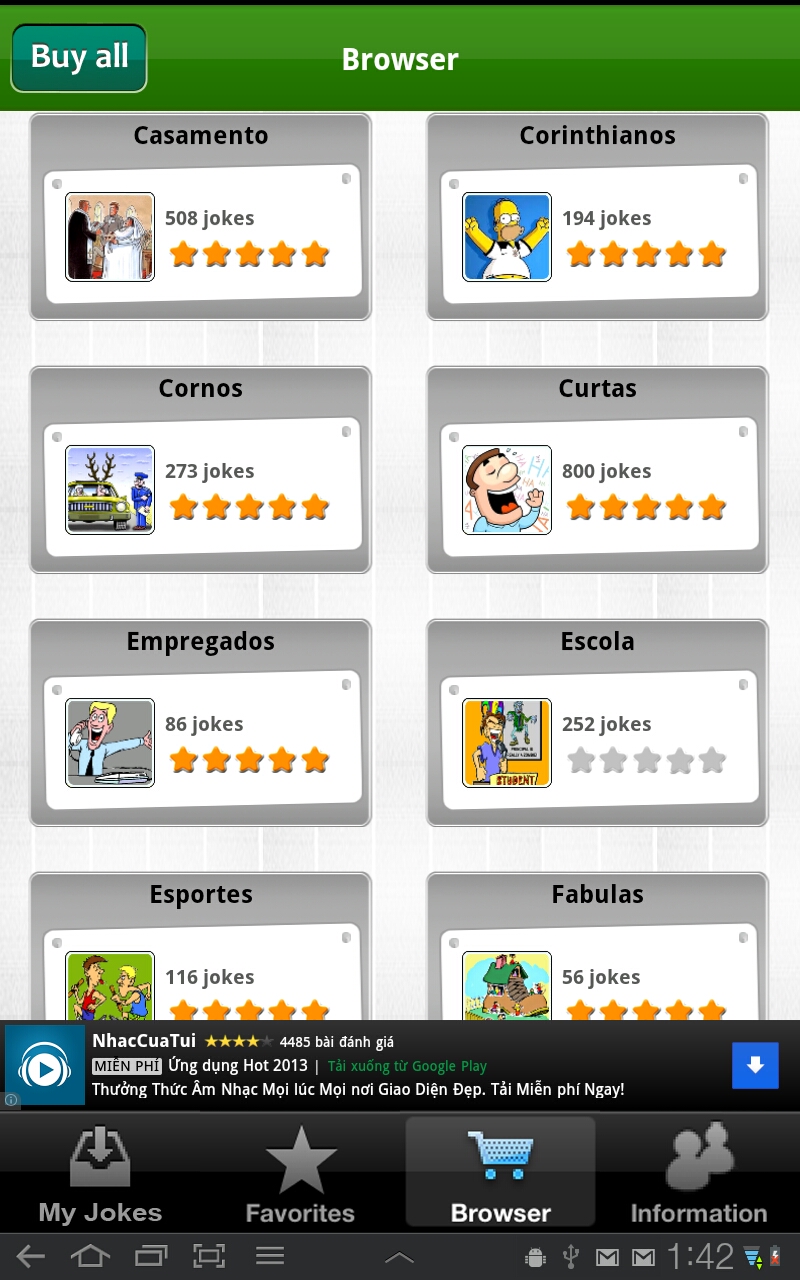Tap the star rating bar of Cornos

click(x=248, y=507)
